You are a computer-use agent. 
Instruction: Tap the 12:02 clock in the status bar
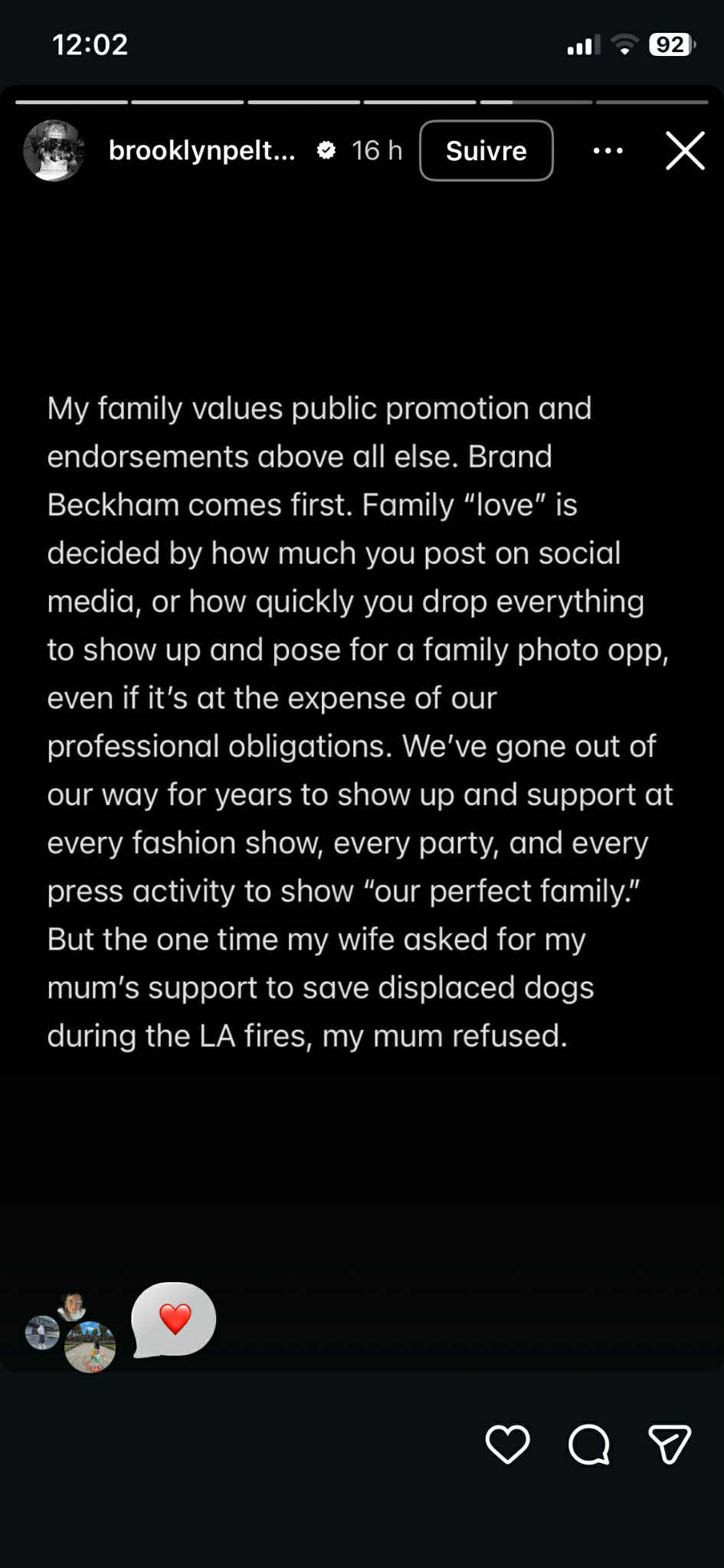(90, 44)
